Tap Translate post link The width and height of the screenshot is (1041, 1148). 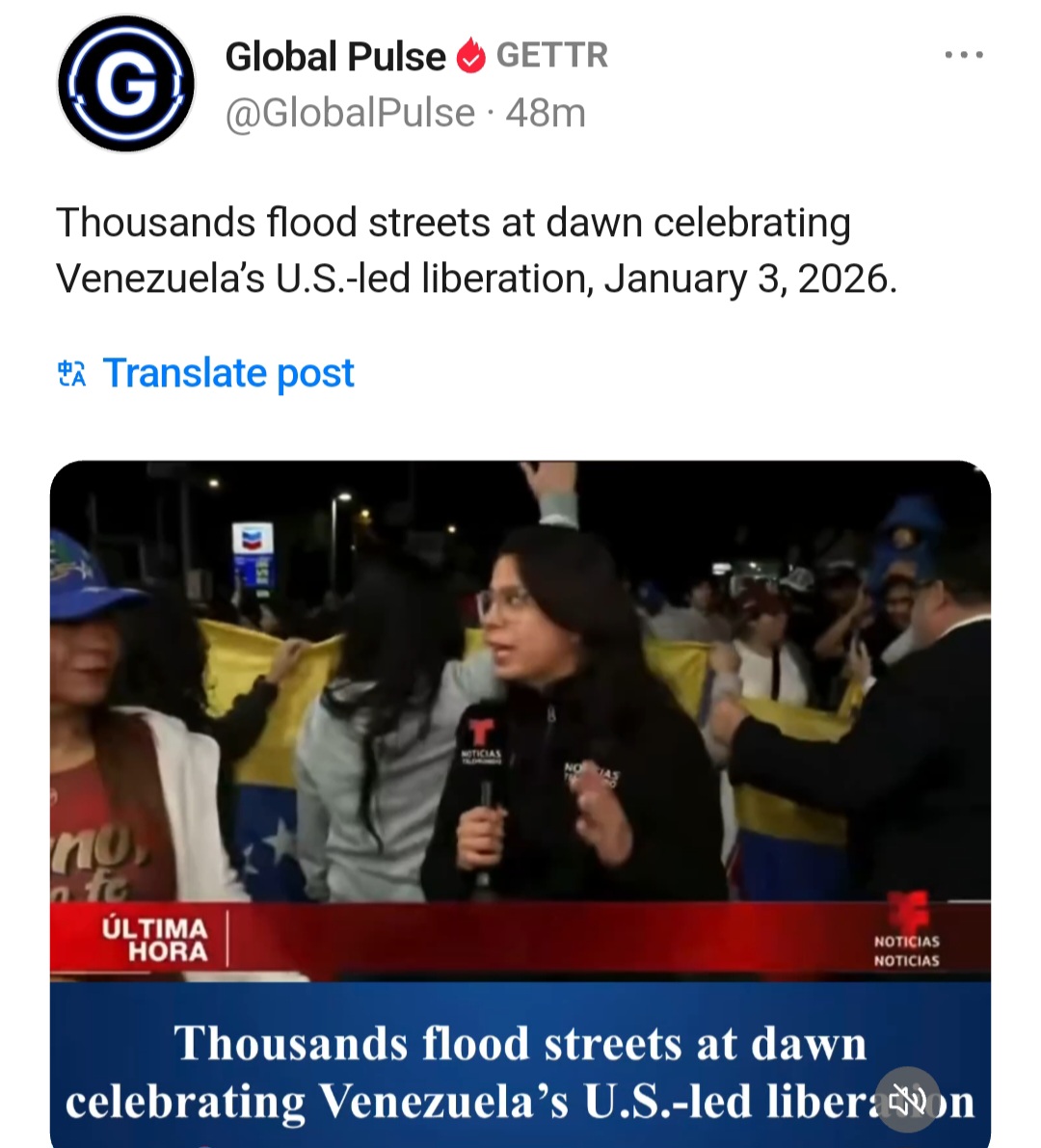(228, 373)
